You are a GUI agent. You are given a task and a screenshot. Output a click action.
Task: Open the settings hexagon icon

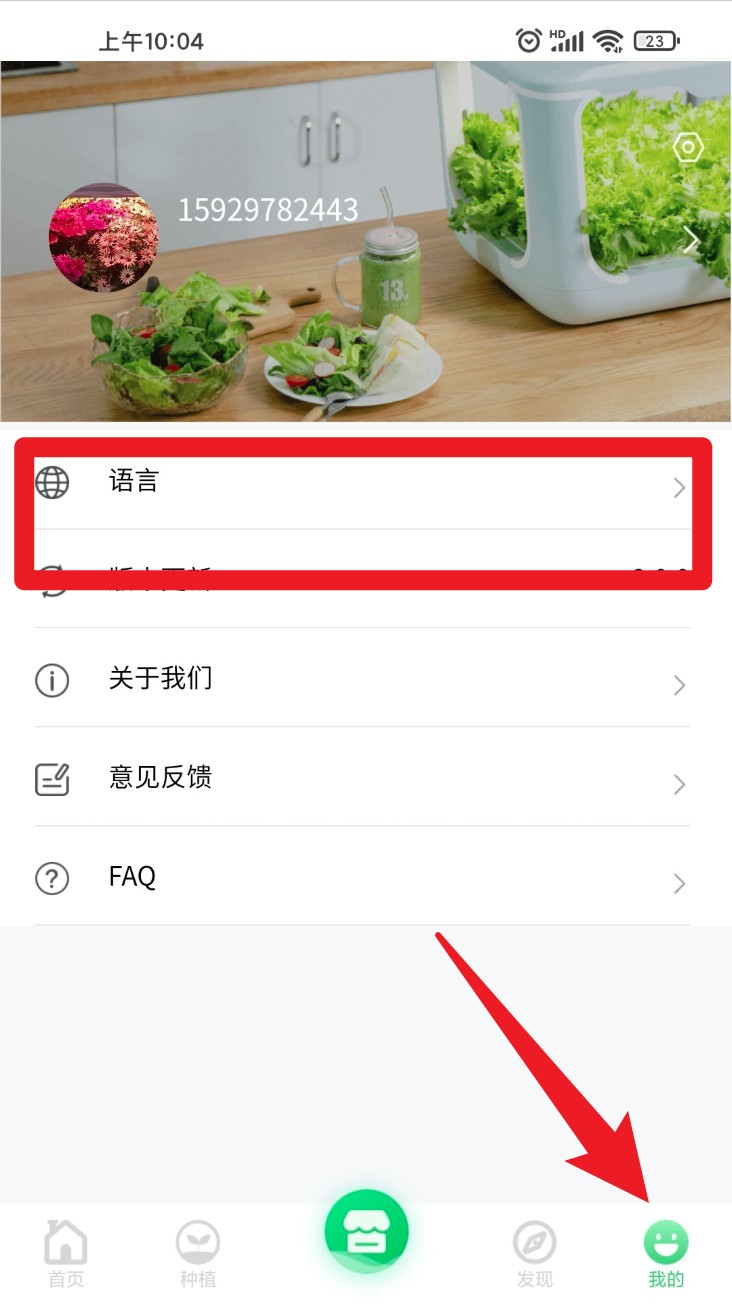(688, 149)
